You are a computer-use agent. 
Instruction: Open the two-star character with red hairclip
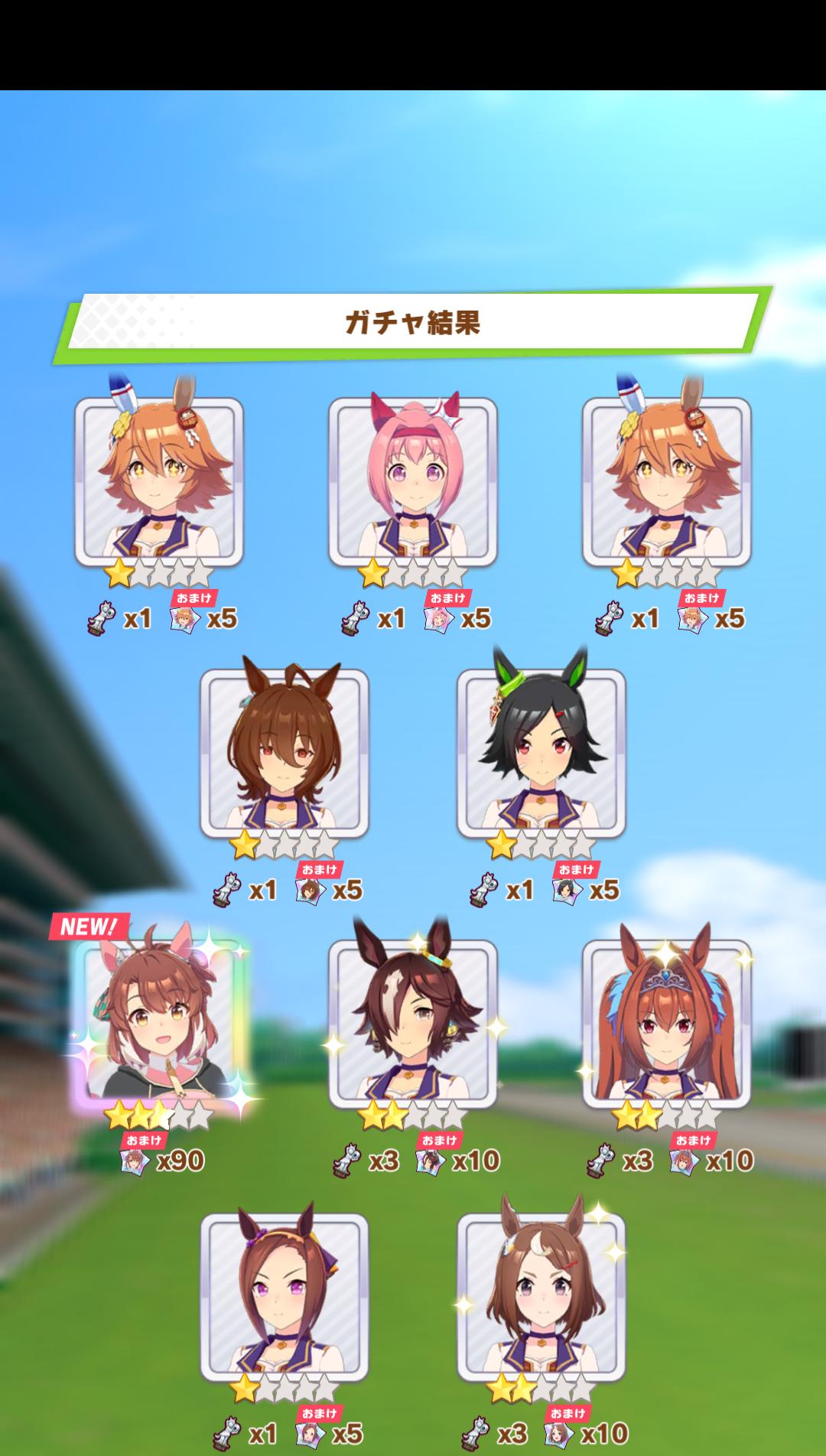point(541,1297)
